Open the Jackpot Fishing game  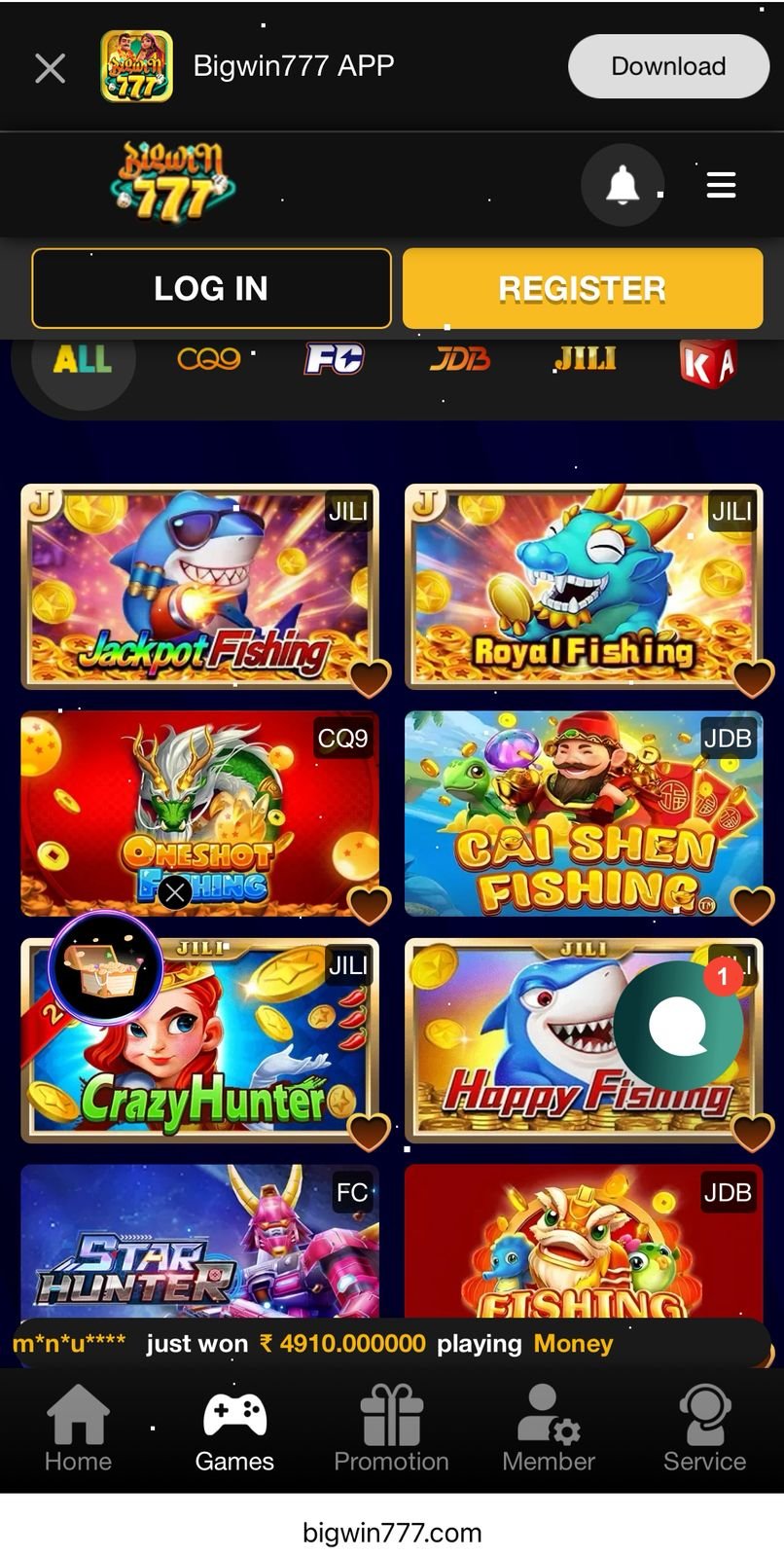tap(199, 587)
